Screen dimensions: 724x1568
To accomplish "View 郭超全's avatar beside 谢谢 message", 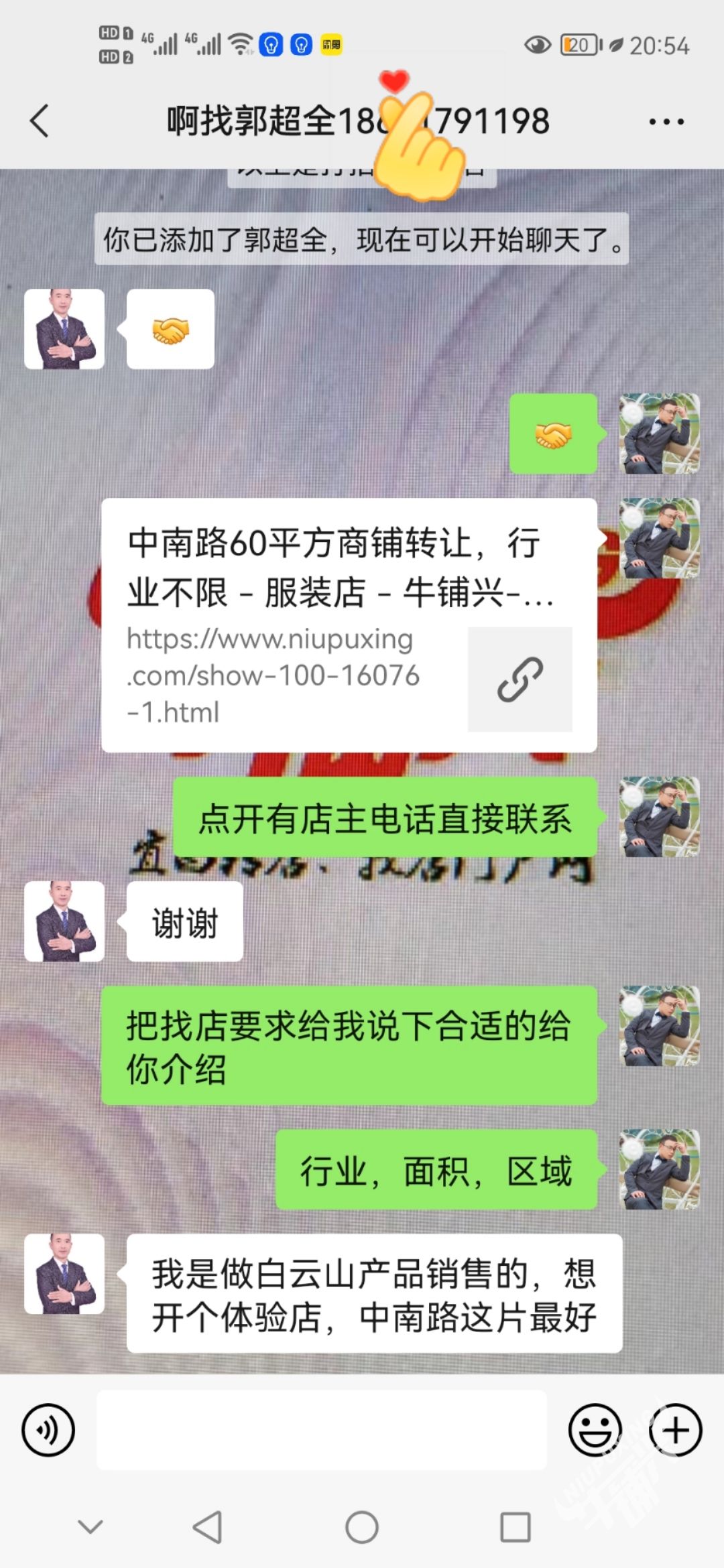I will 64,921.
